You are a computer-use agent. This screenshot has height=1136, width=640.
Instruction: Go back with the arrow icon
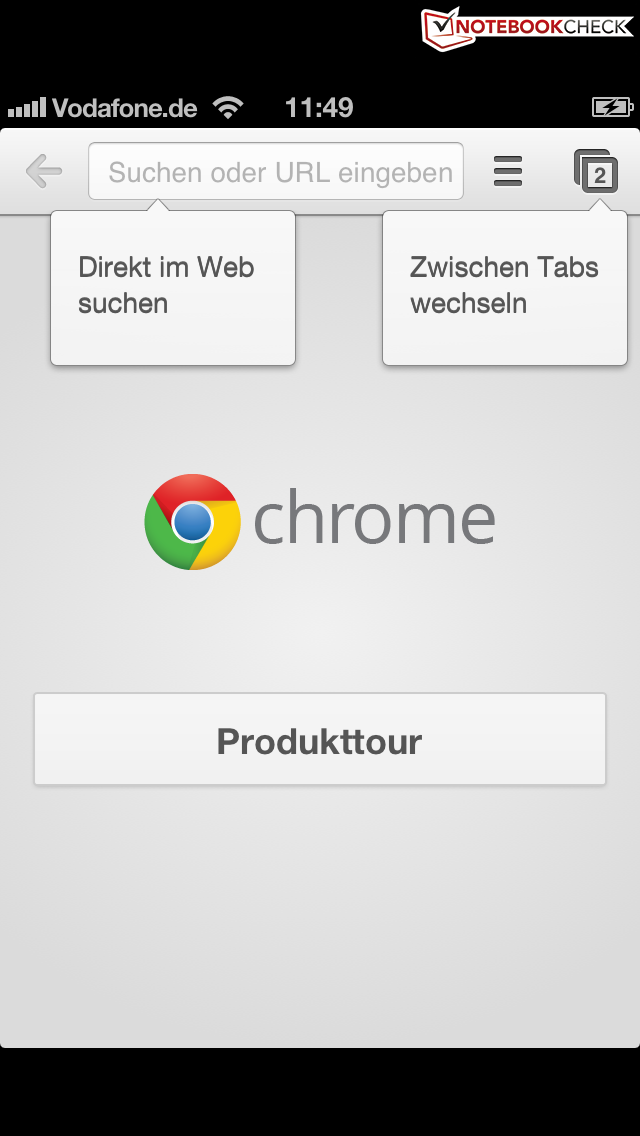pyautogui.click(x=44, y=172)
